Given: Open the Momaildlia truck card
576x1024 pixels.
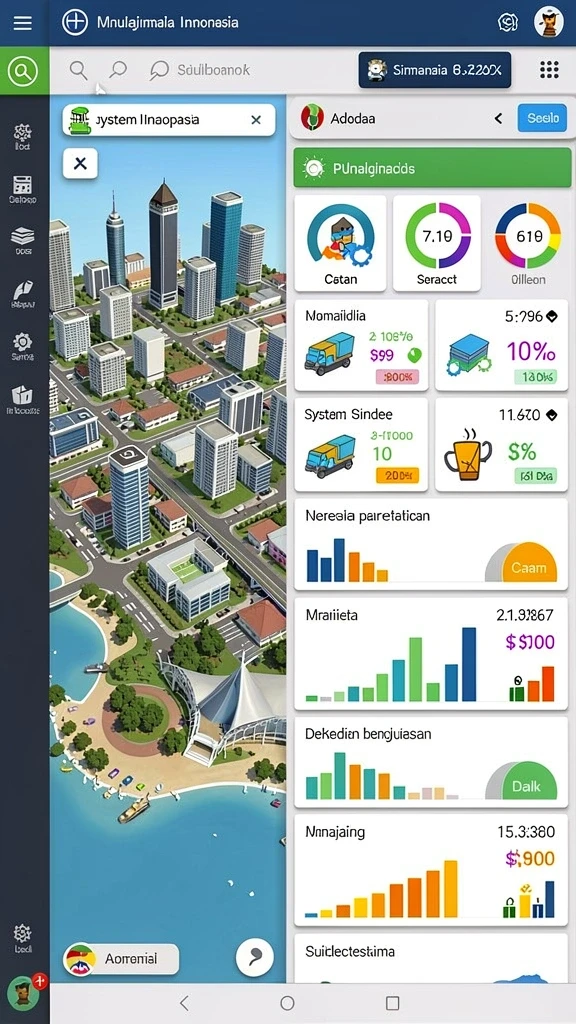Looking at the screenshot, I should pyautogui.click(x=361, y=345).
